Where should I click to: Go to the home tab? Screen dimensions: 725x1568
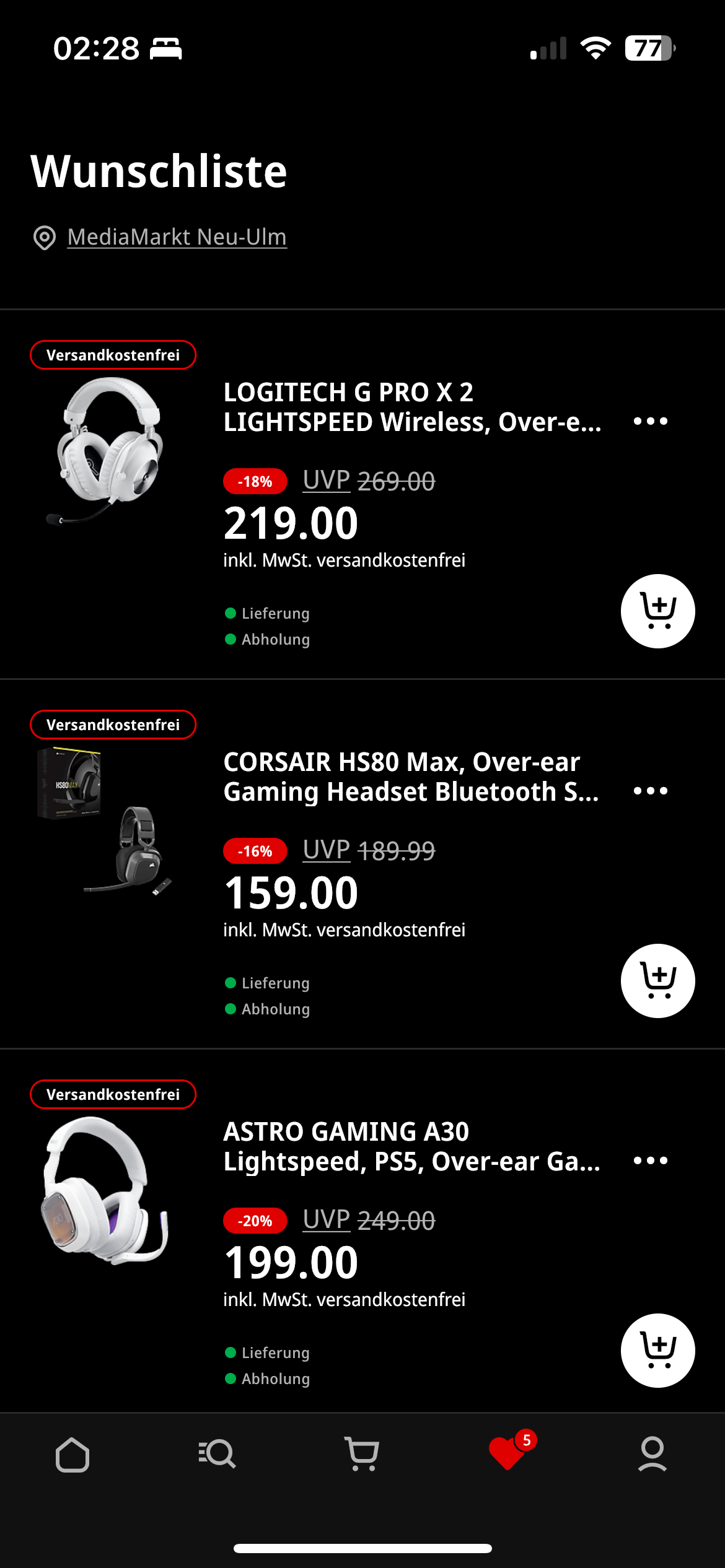click(x=72, y=1454)
